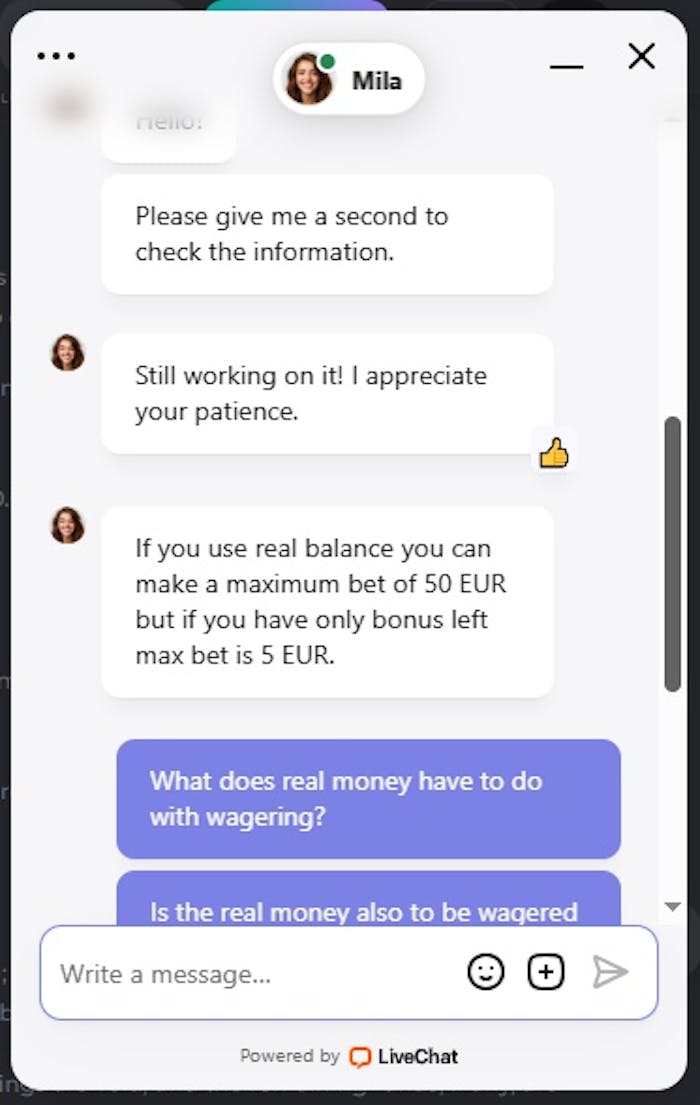Open agent Mila's profile chip

349,79
